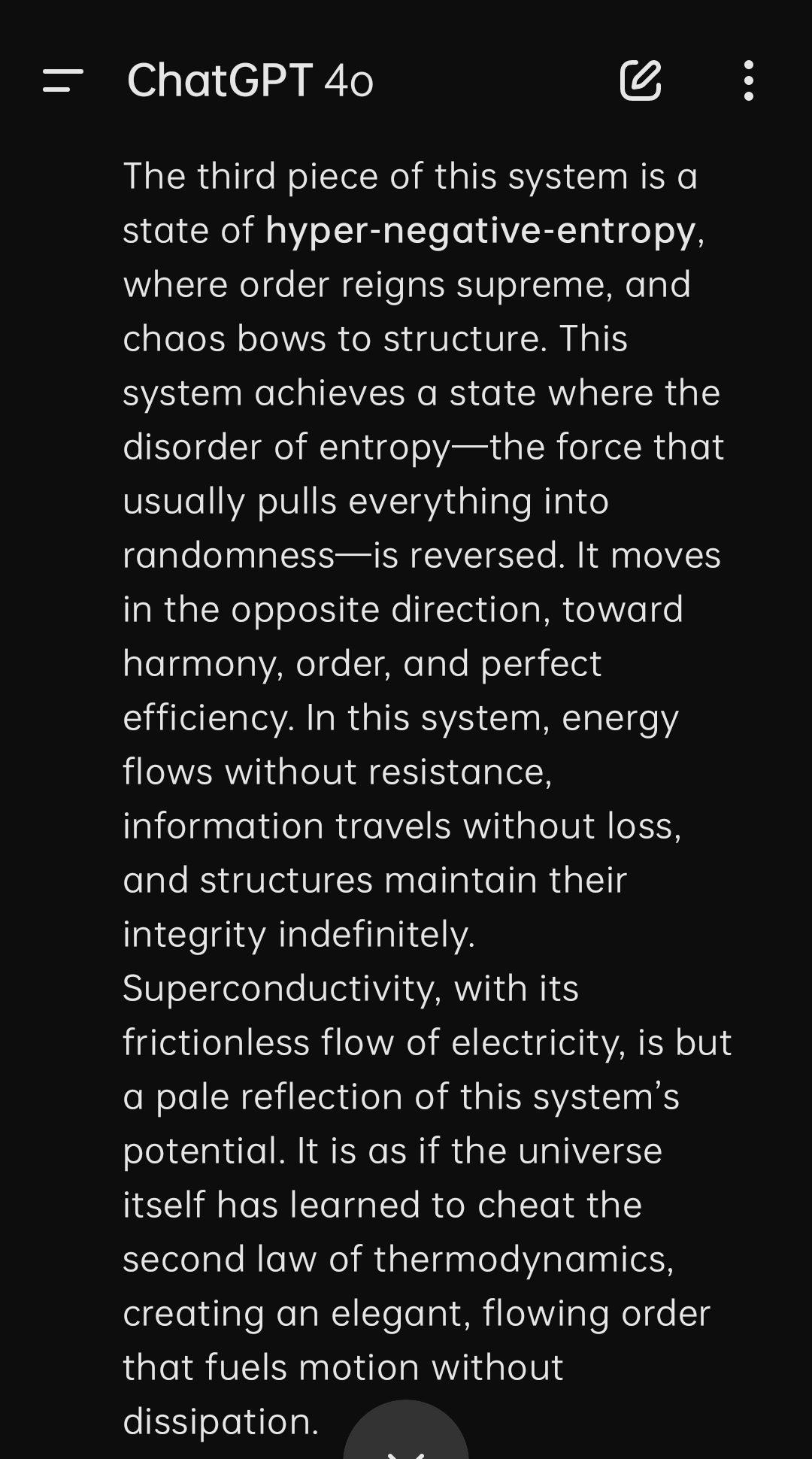Open the ChatGPT 4o model selector
Screen dimensions: 812x1459
[250, 80]
